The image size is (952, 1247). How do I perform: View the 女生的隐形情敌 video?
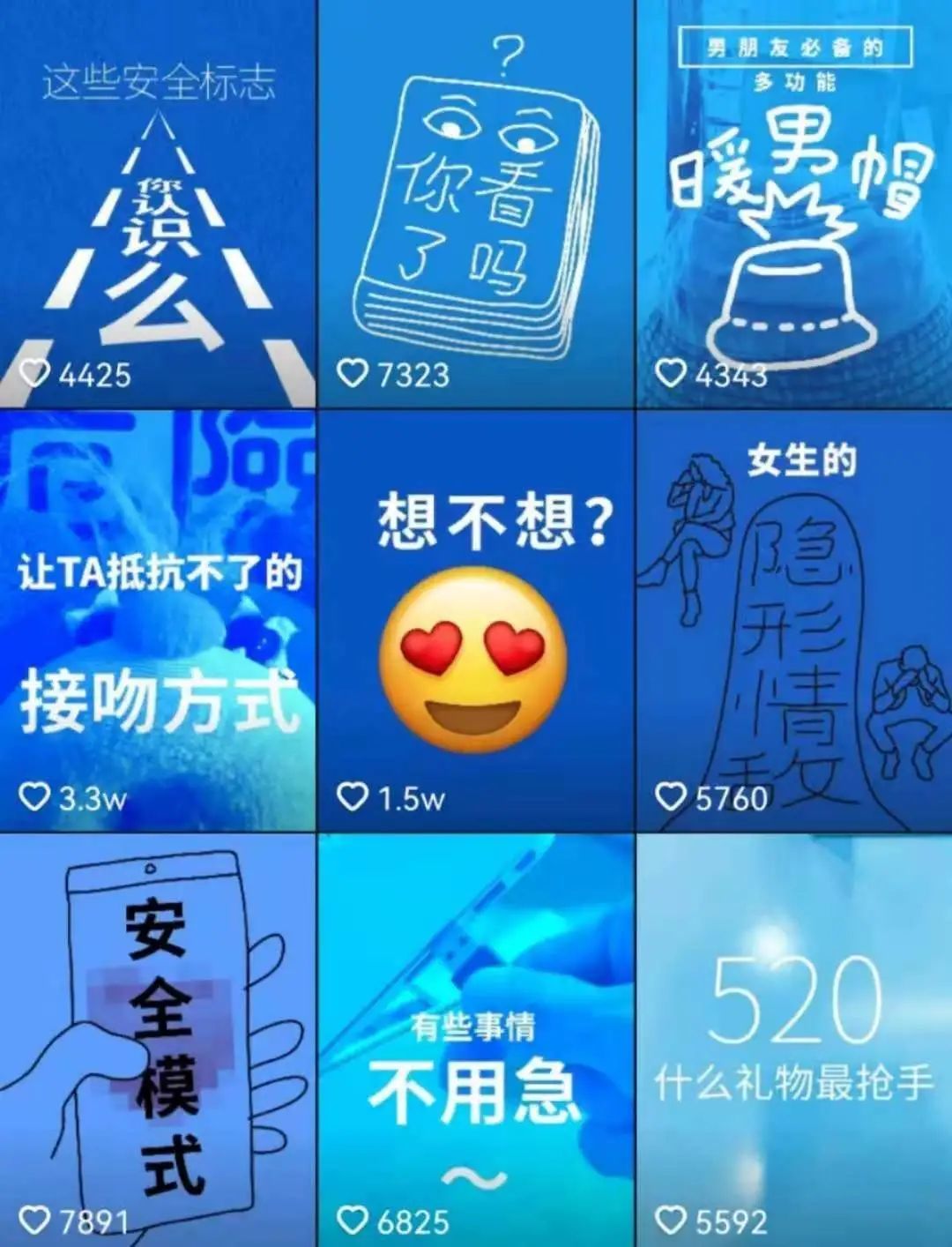click(793, 620)
